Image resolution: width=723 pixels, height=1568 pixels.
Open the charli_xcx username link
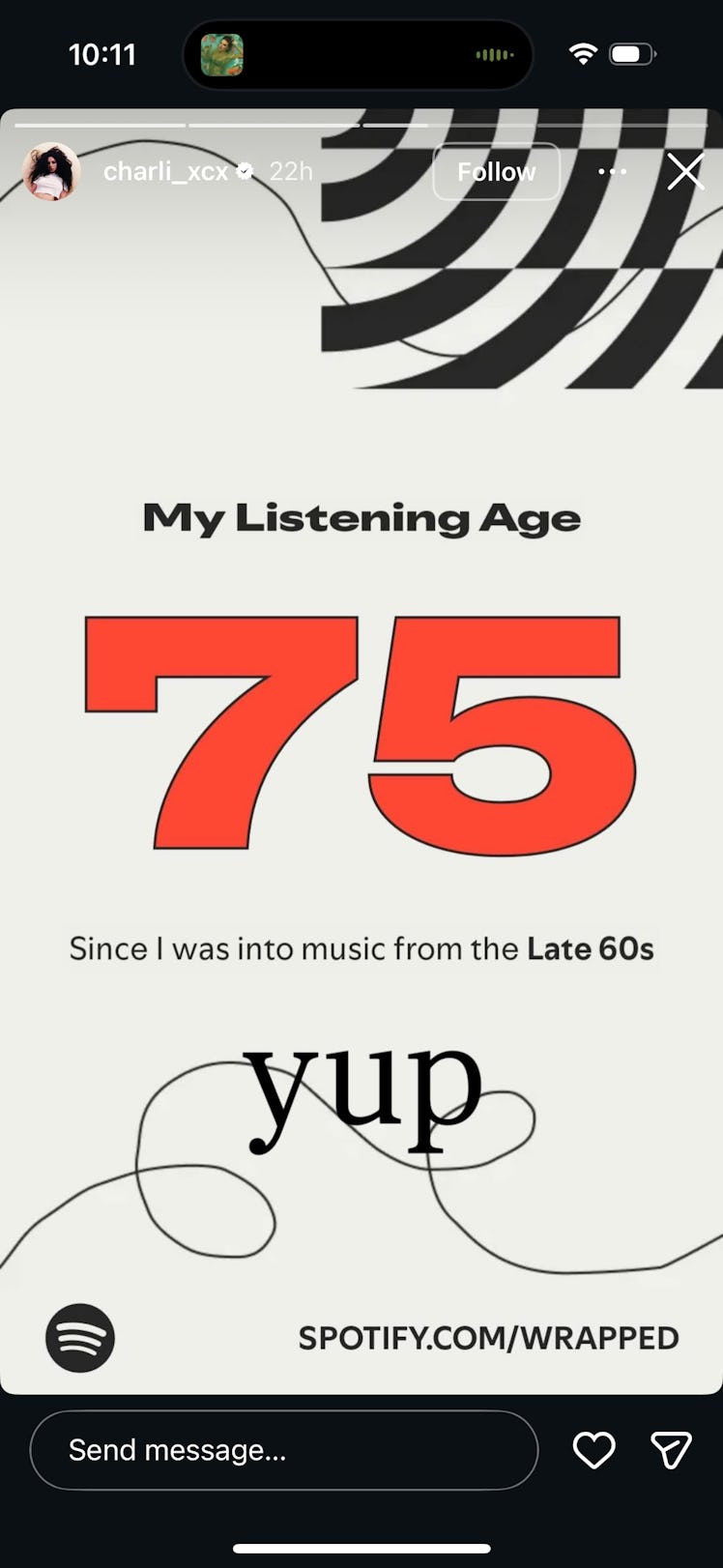[165, 172]
